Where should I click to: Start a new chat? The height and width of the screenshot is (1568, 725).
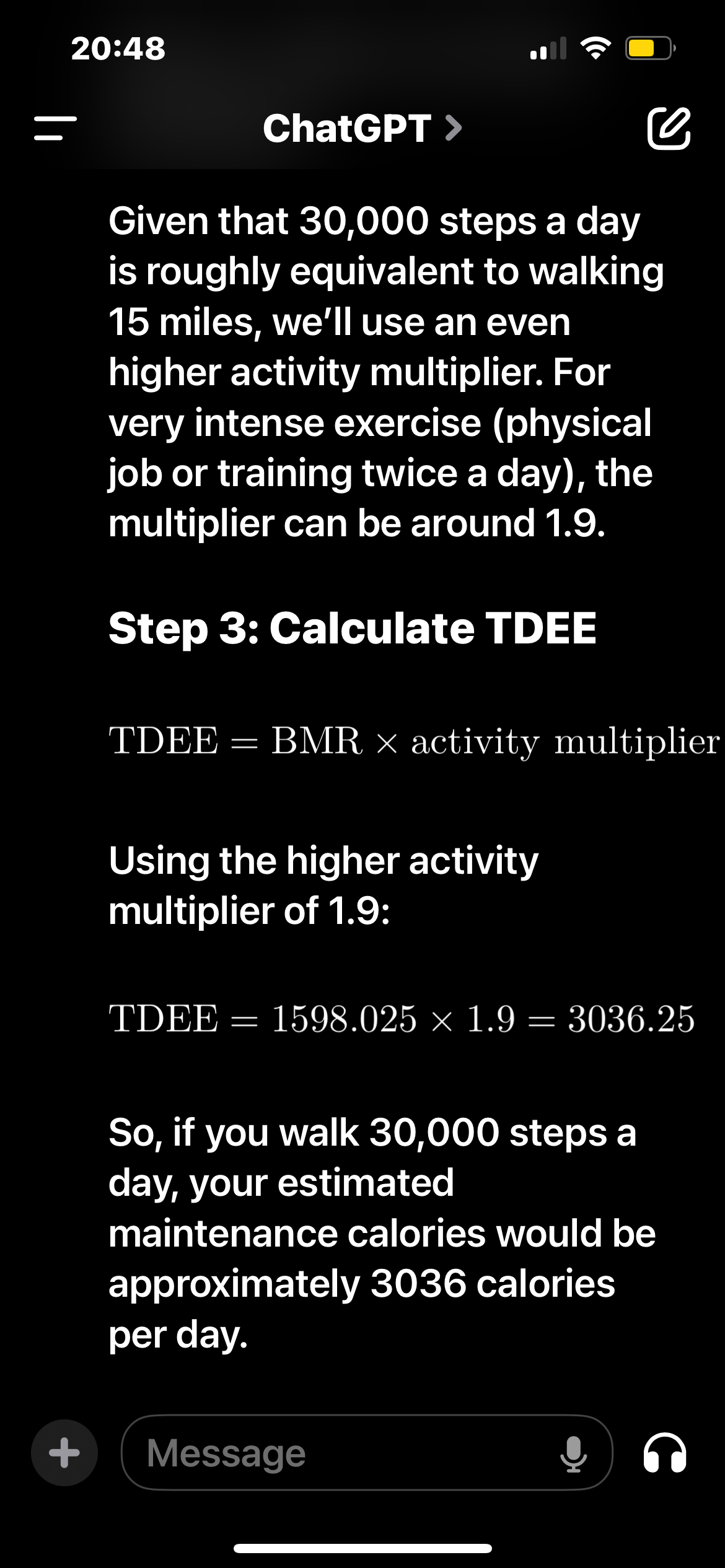pos(669,128)
